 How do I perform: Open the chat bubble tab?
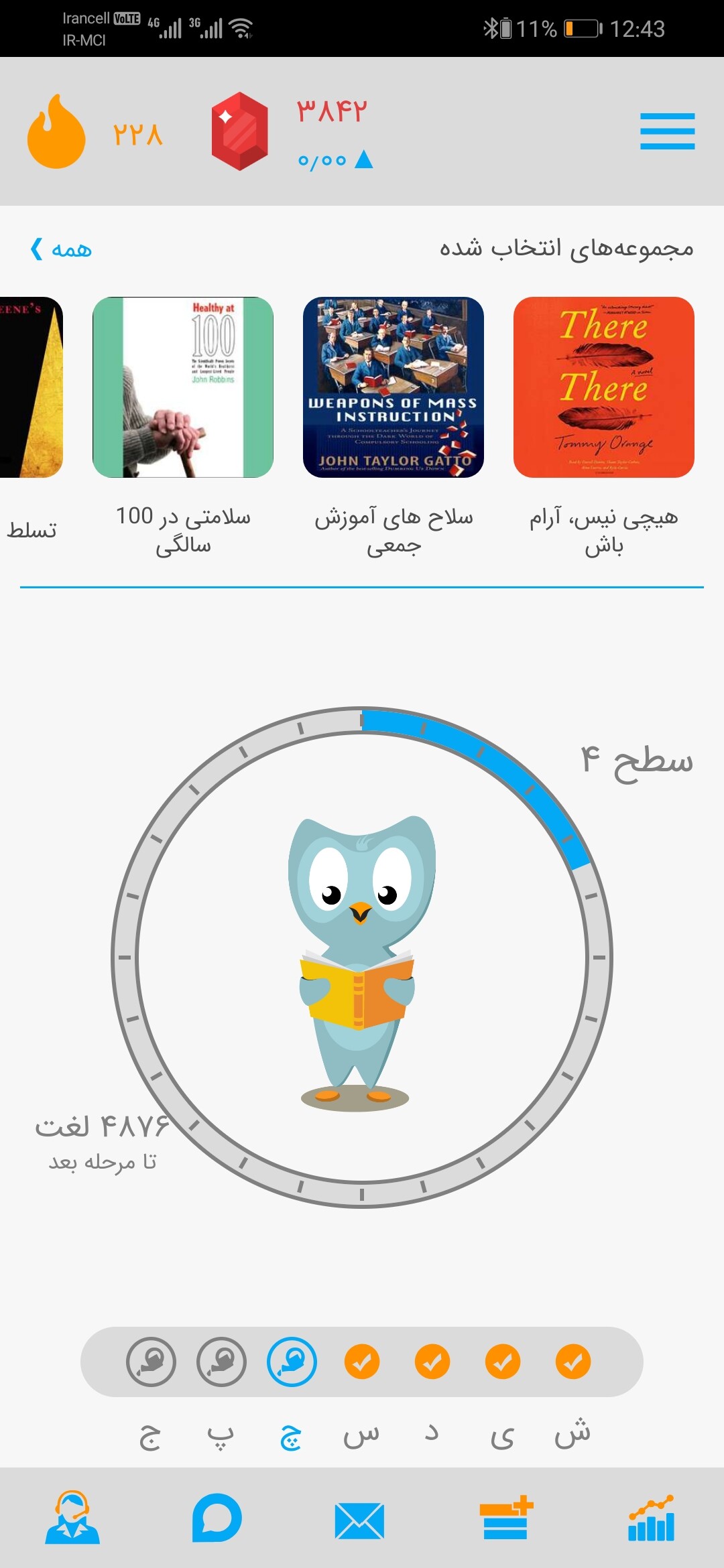point(217,1518)
